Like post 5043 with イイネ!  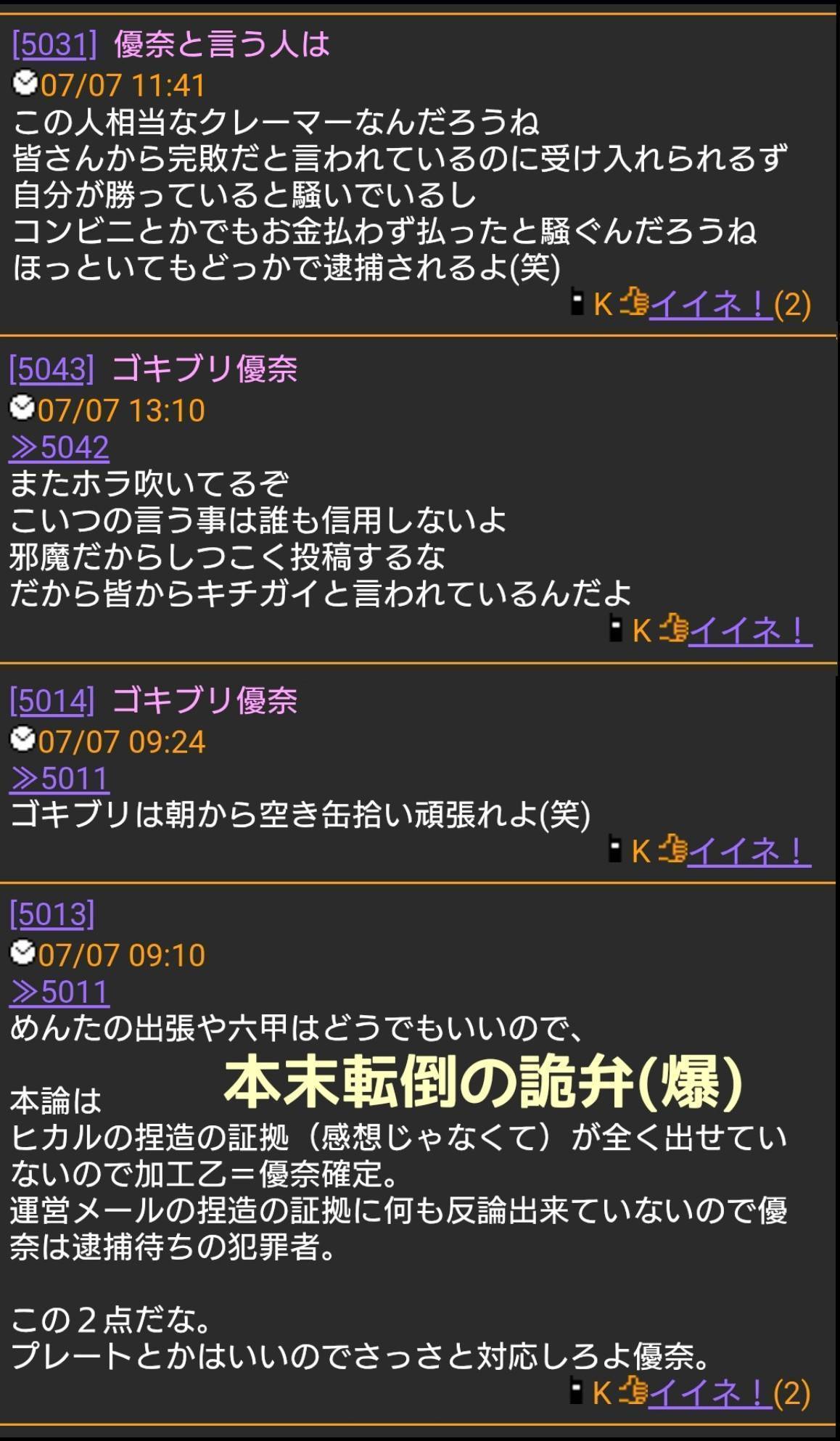749,630
